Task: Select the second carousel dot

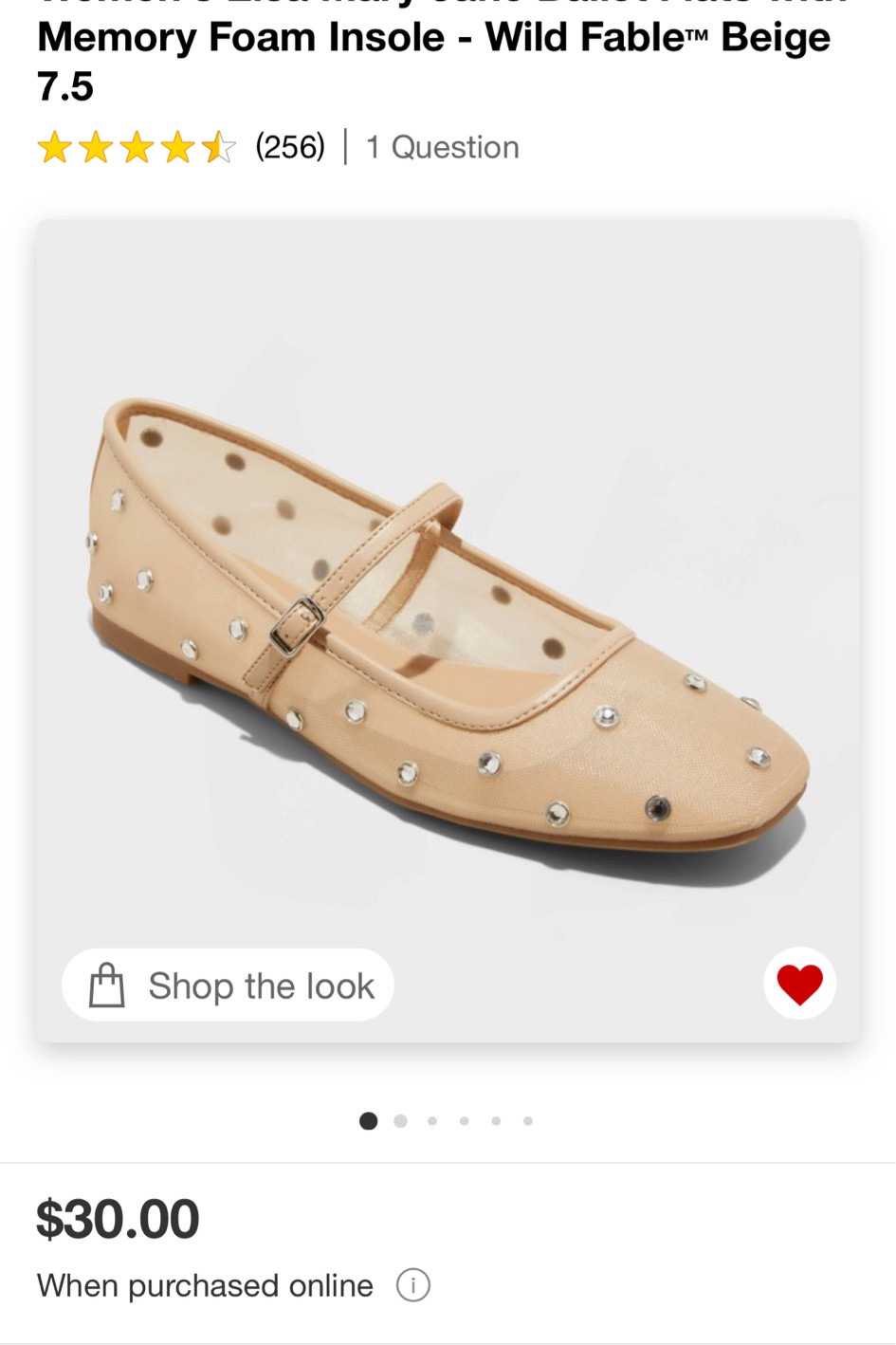Action: click(400, 1121)
